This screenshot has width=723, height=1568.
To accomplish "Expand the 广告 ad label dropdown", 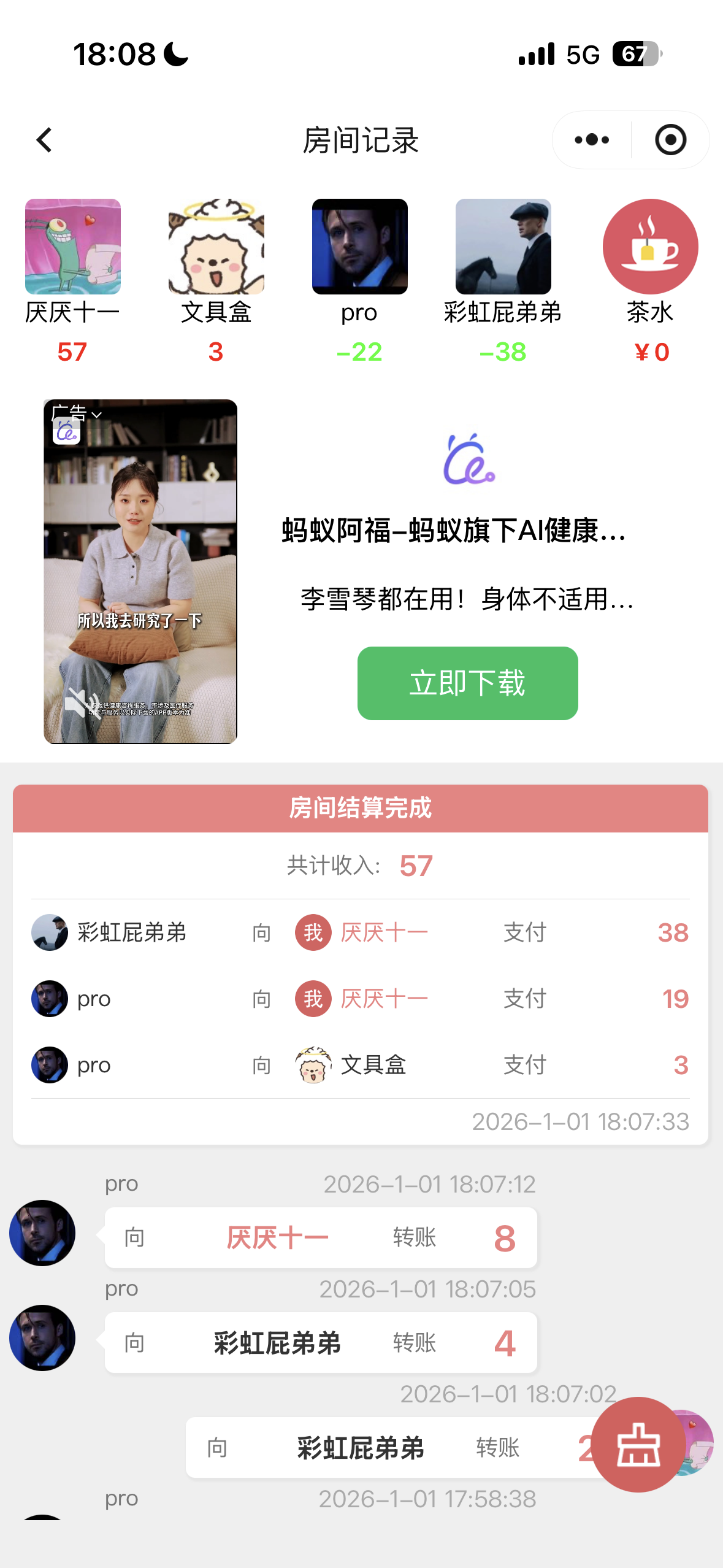I will tap(77, 413).
